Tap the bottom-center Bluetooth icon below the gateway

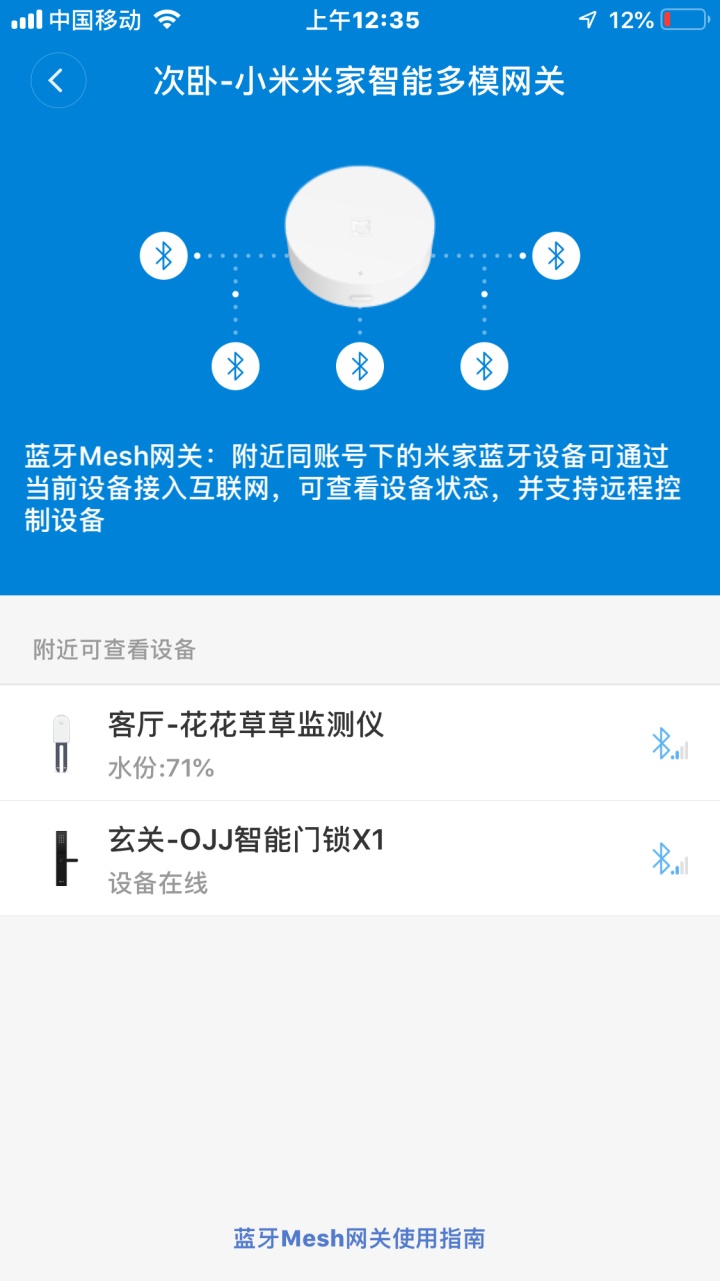click(x=360, y=365)
